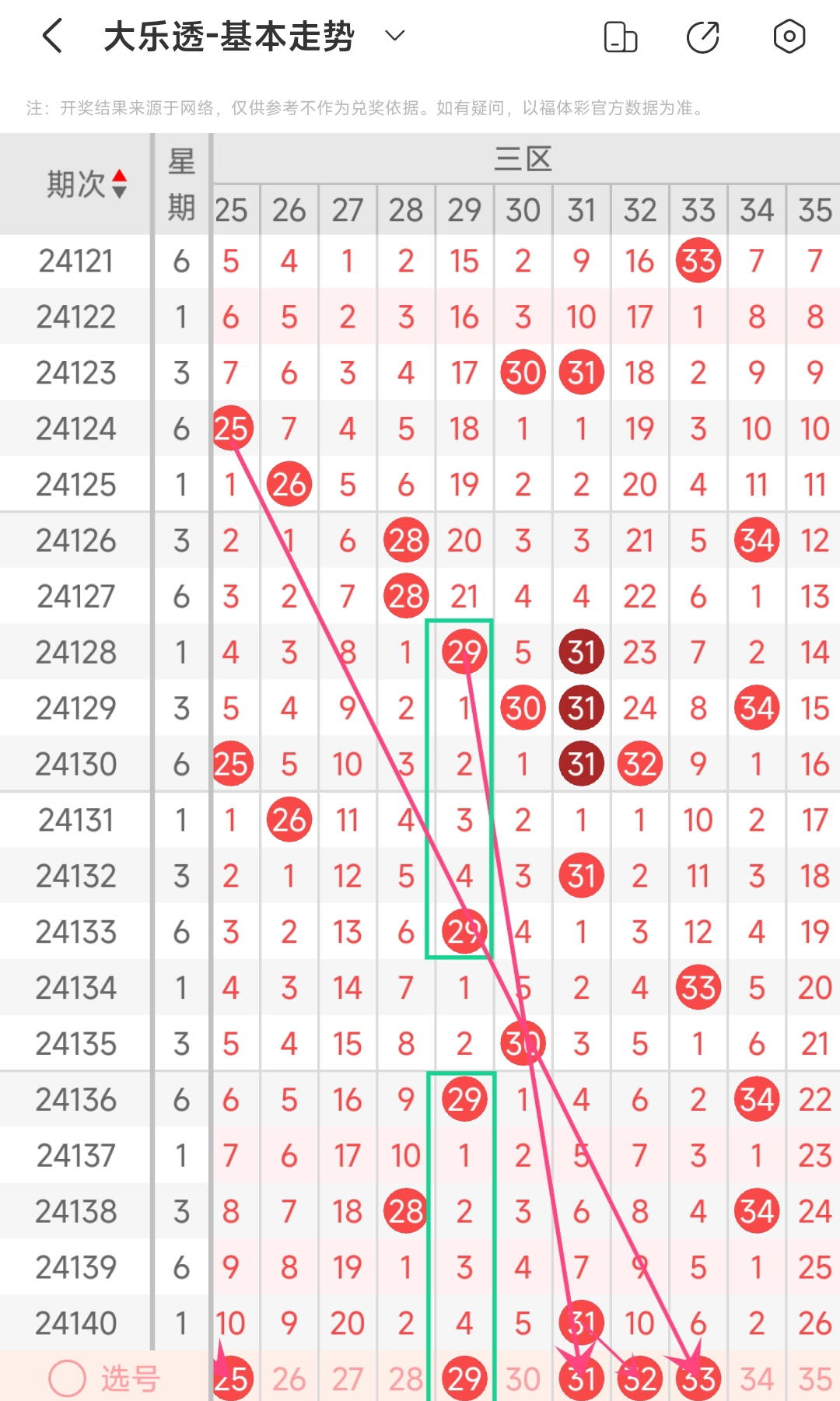Select number 35 in the 选号 row

(x=814, y=1379)
